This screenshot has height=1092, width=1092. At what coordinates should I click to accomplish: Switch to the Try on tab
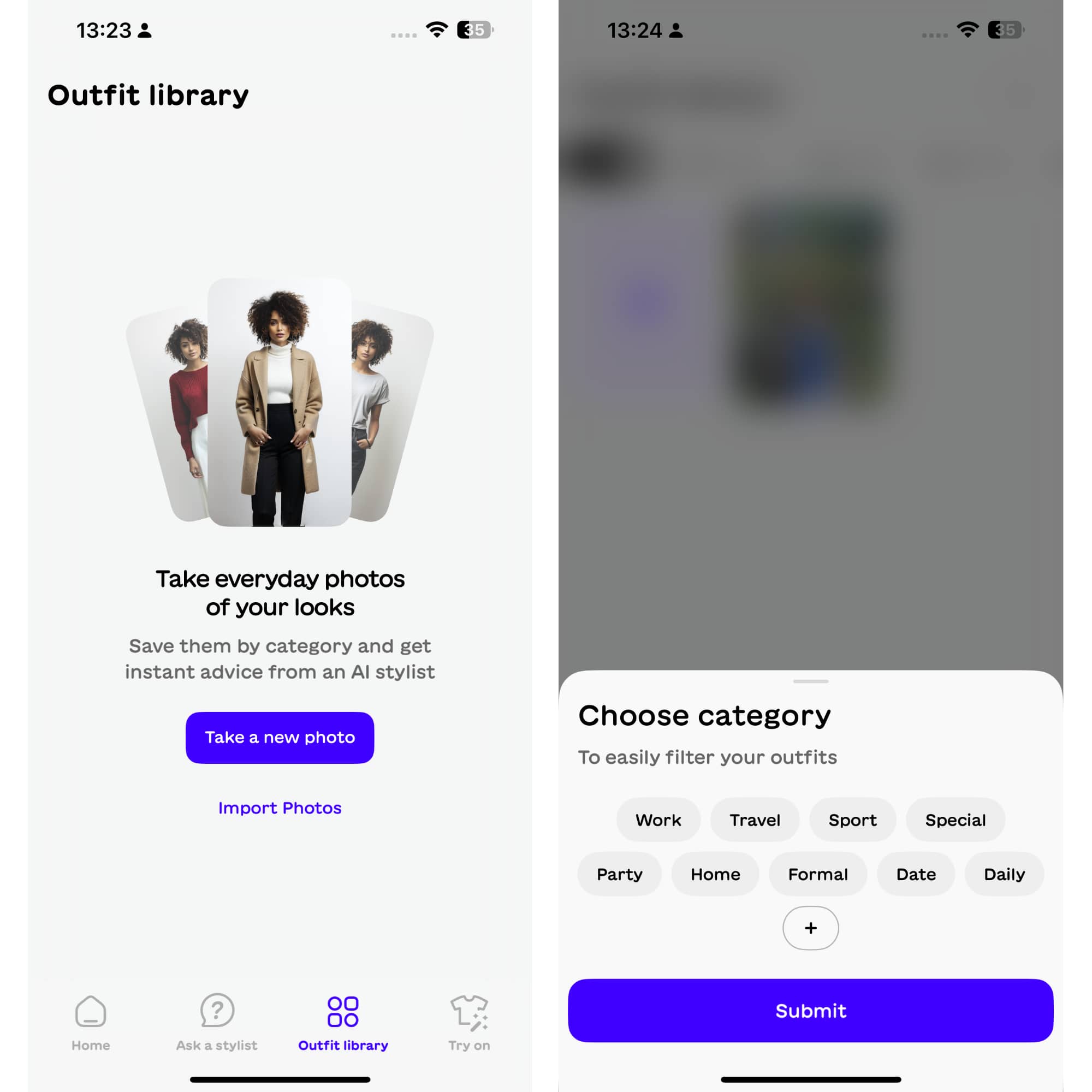click(469, 1023)
